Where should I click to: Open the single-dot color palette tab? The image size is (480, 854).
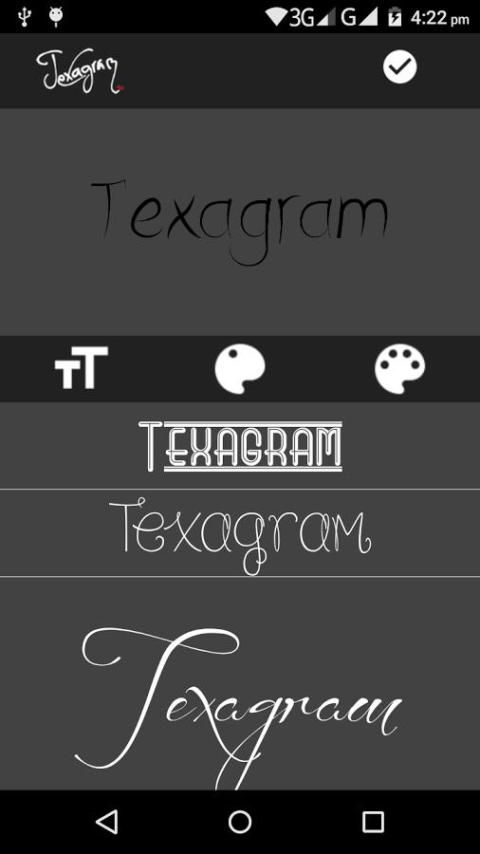(240, 368)
